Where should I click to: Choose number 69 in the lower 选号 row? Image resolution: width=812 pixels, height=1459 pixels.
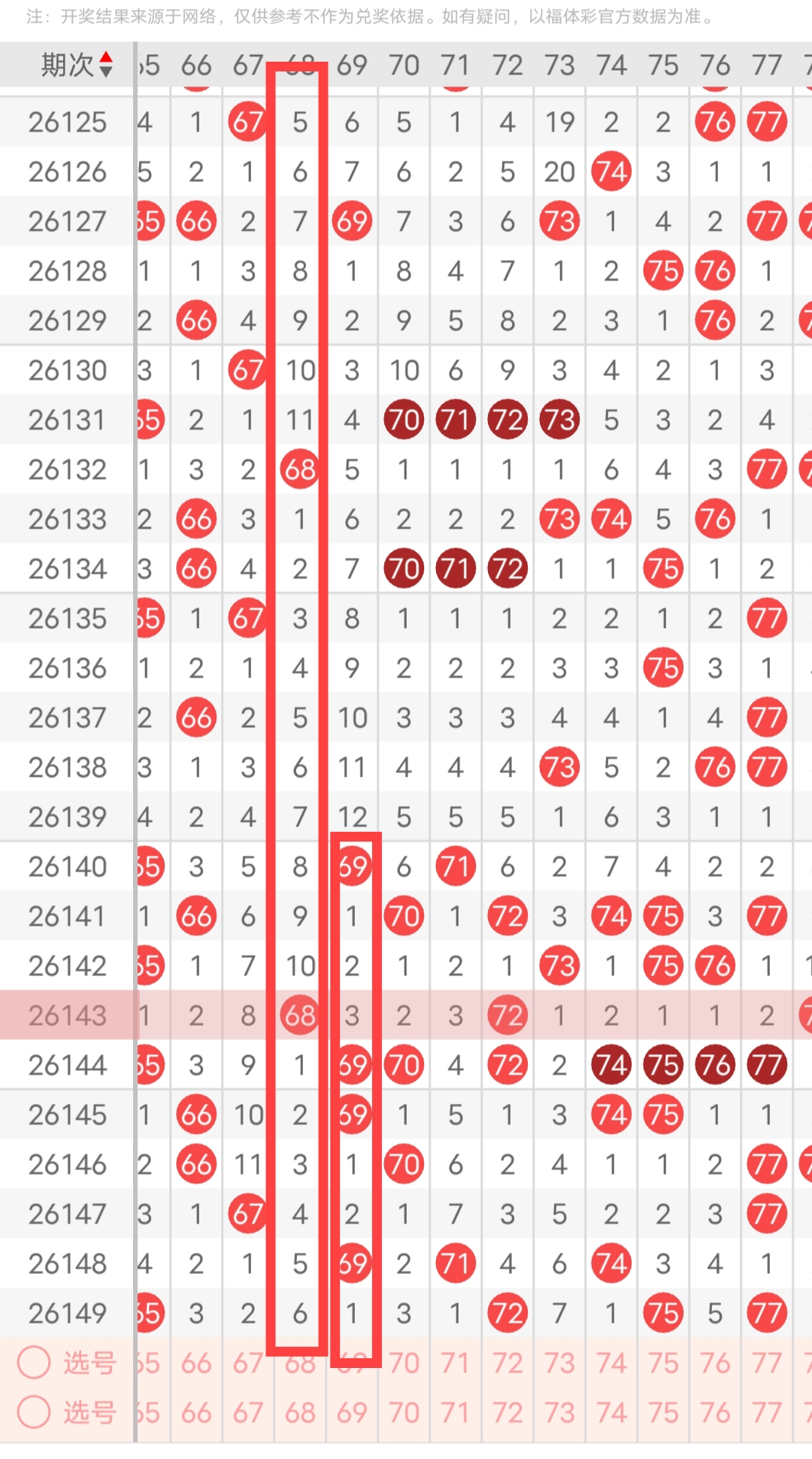352,1412
